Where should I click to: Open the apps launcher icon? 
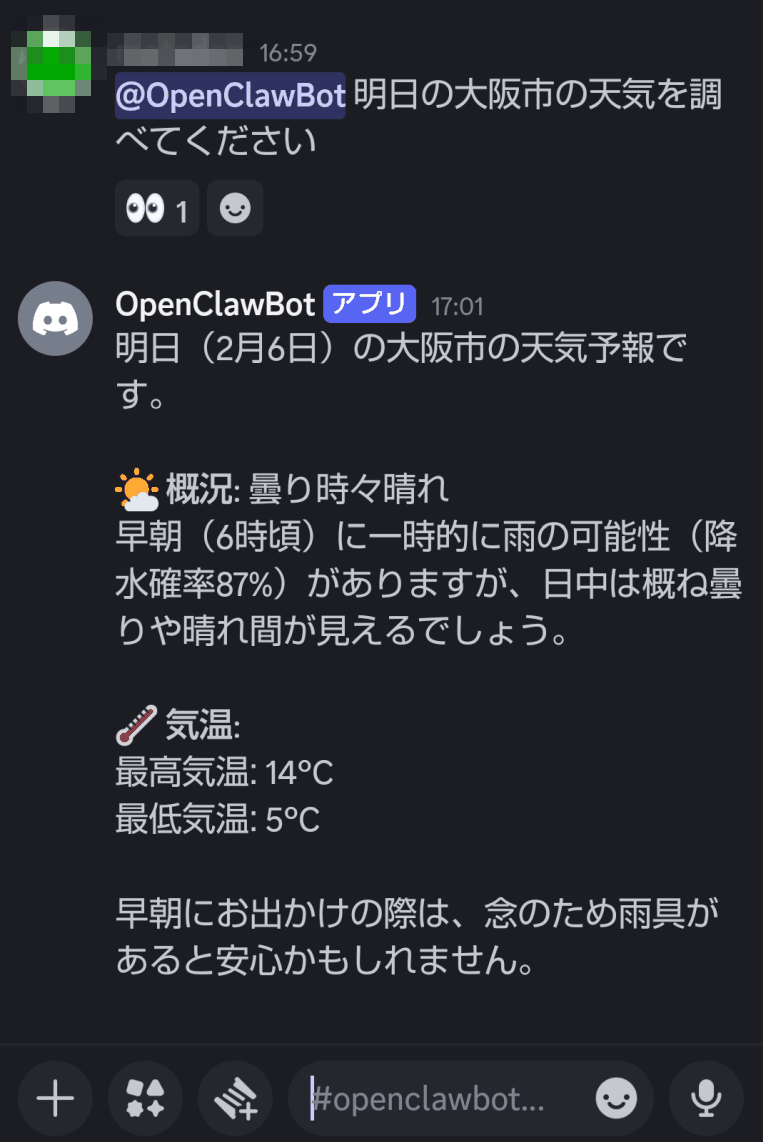point(145,1099)
